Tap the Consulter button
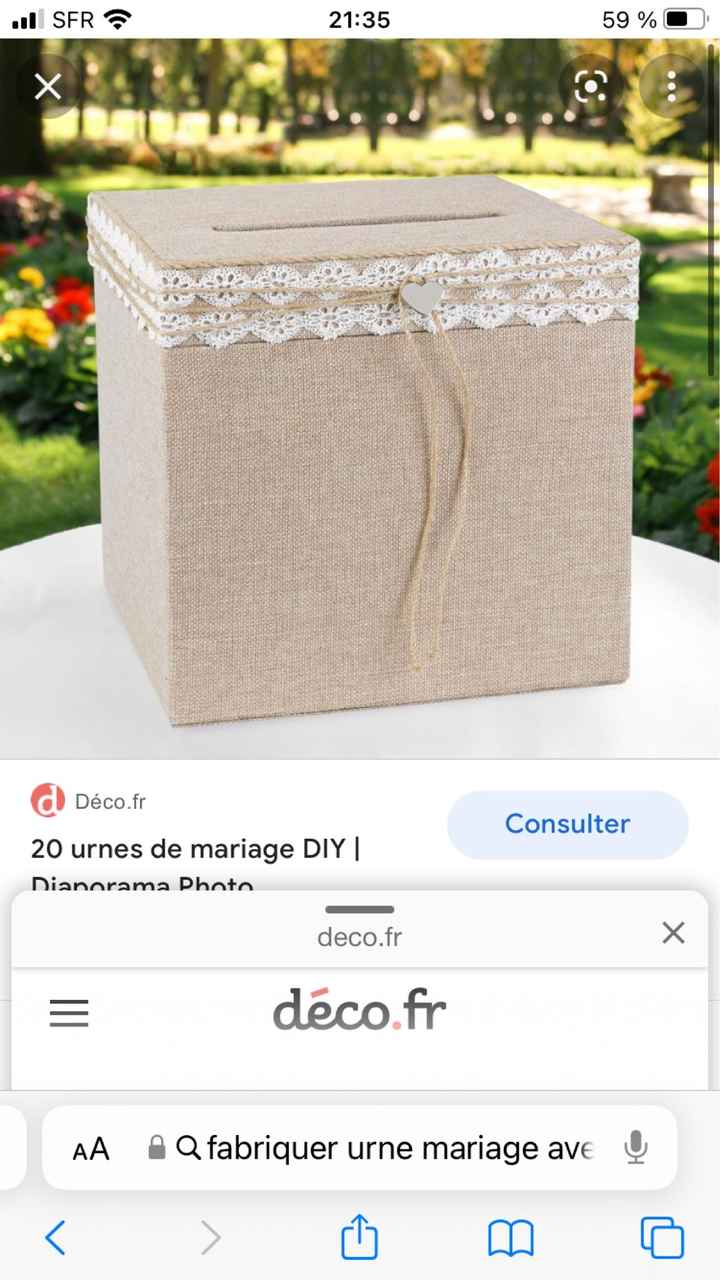720x1280 pixels. pos(567,823)
